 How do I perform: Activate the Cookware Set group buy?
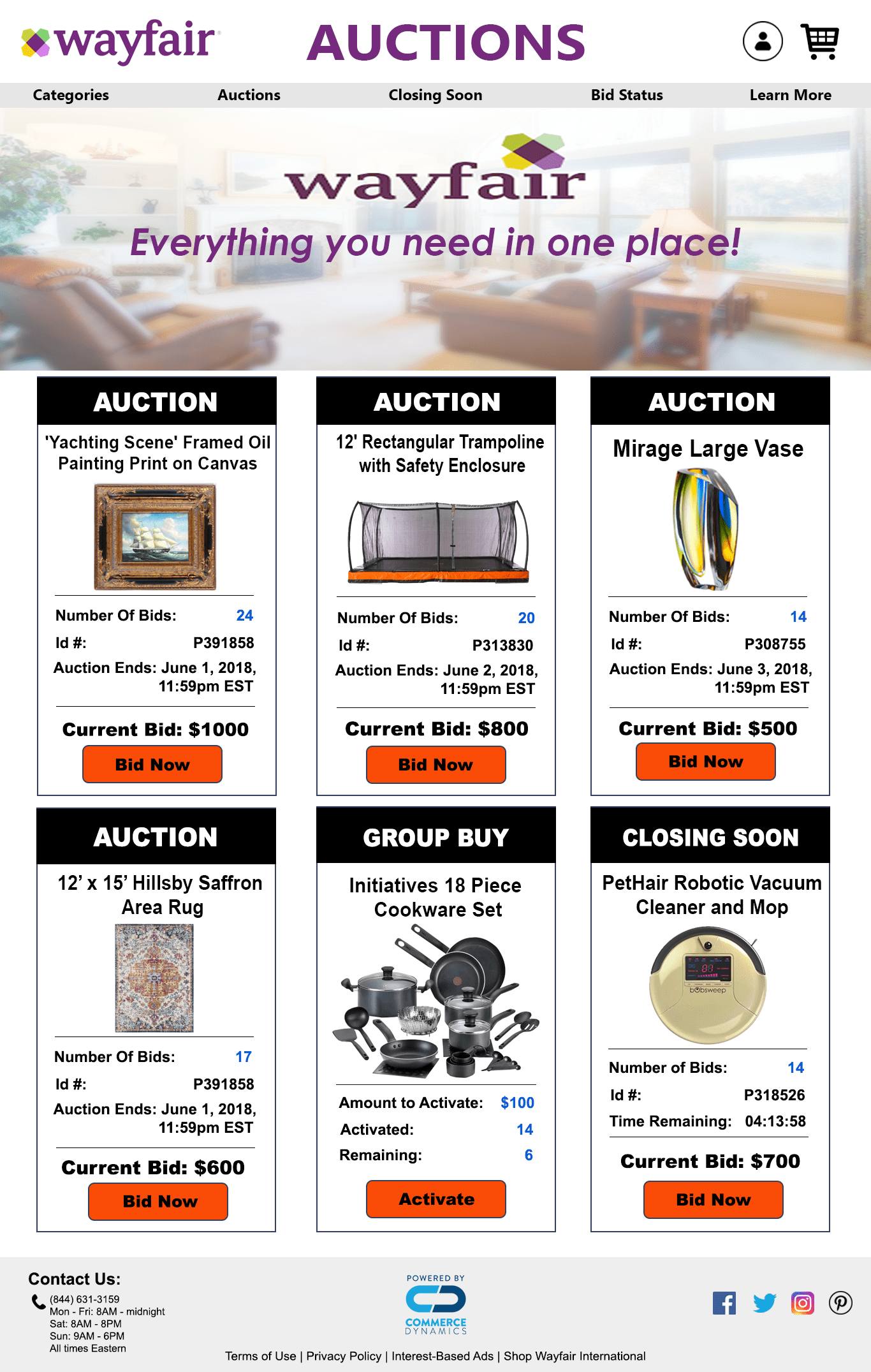click(x=435, y=1199)
